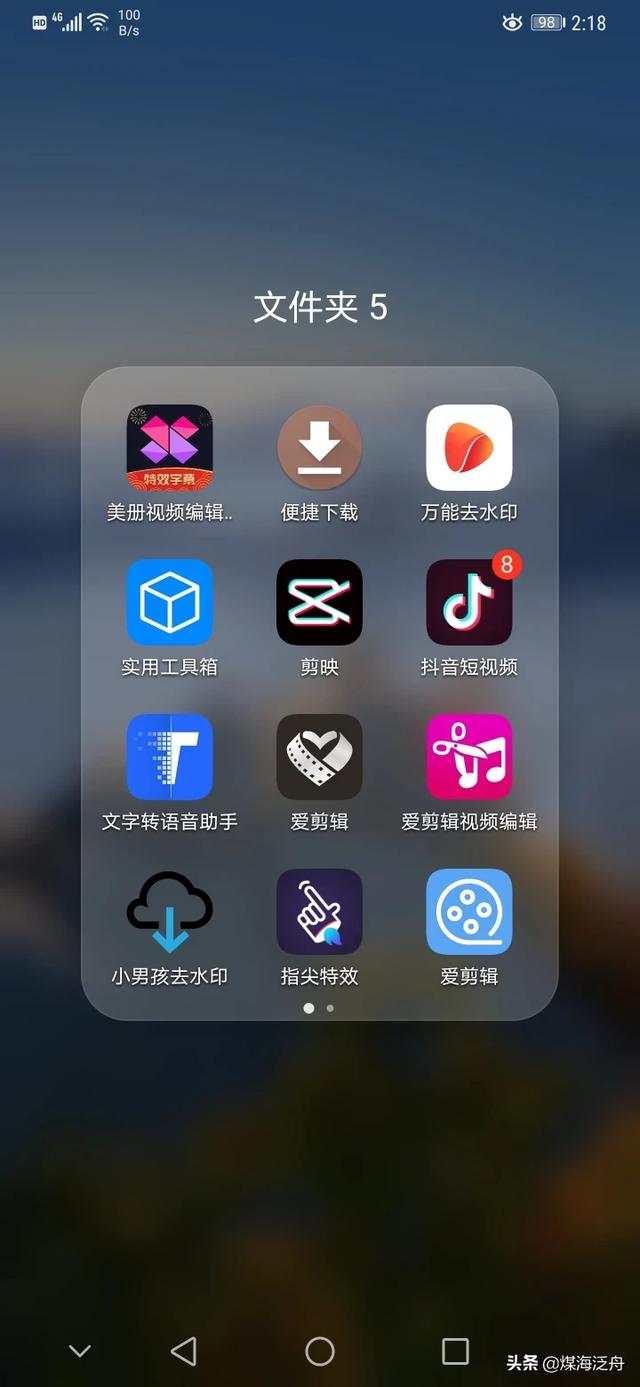Open 爱剪辑 with the heart film icon
Image resolution: width=640 pixels, height=1387 pixels.
click(x=319, y=757)
